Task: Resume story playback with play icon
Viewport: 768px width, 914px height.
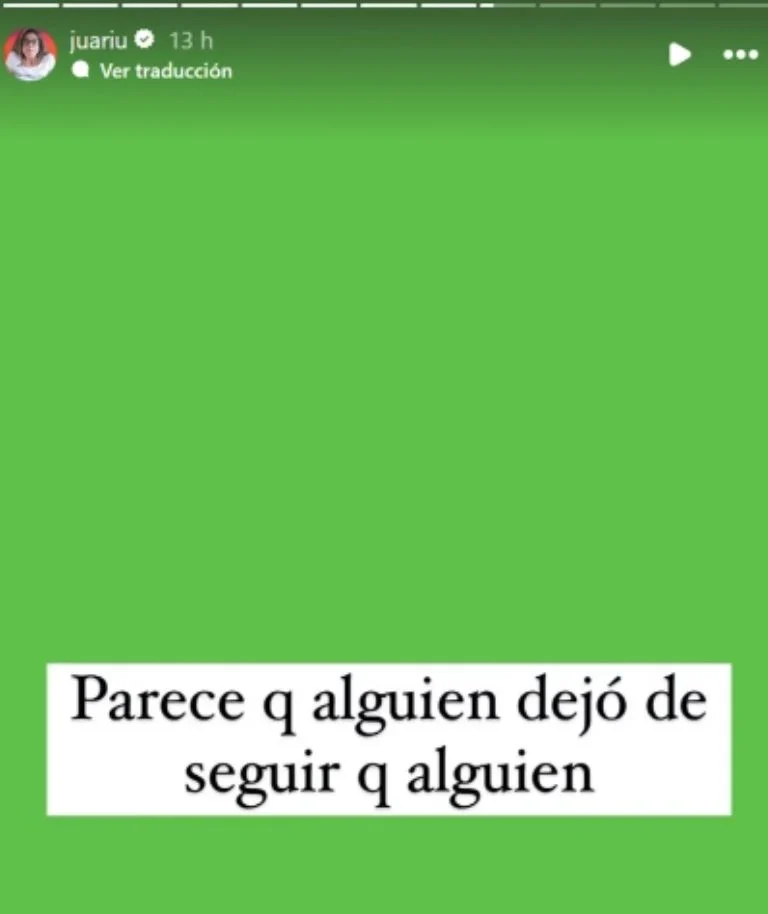Action: coord(679,54)
